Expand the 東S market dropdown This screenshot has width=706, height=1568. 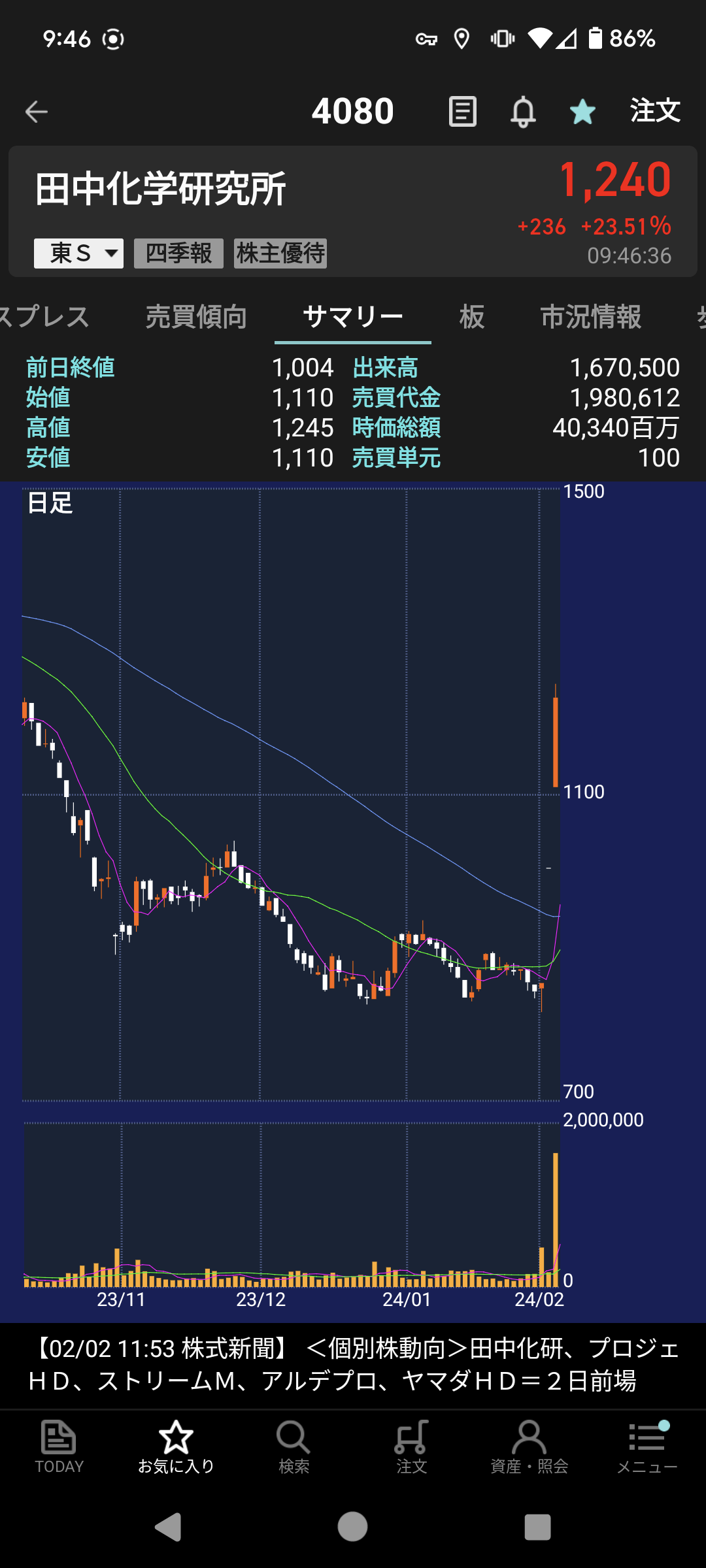tap(78, 253)
